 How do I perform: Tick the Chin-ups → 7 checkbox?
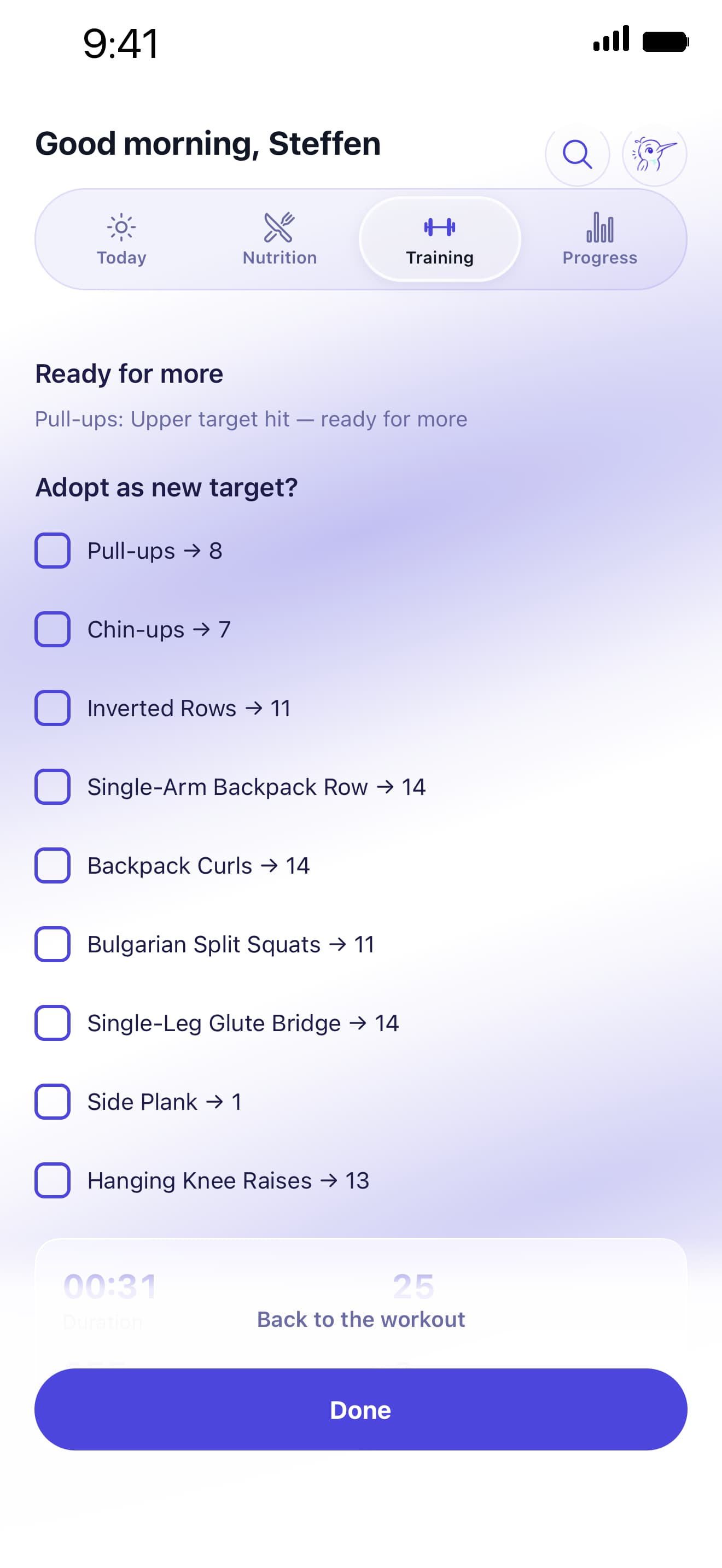pyautogui.click(x=53, y=629)
